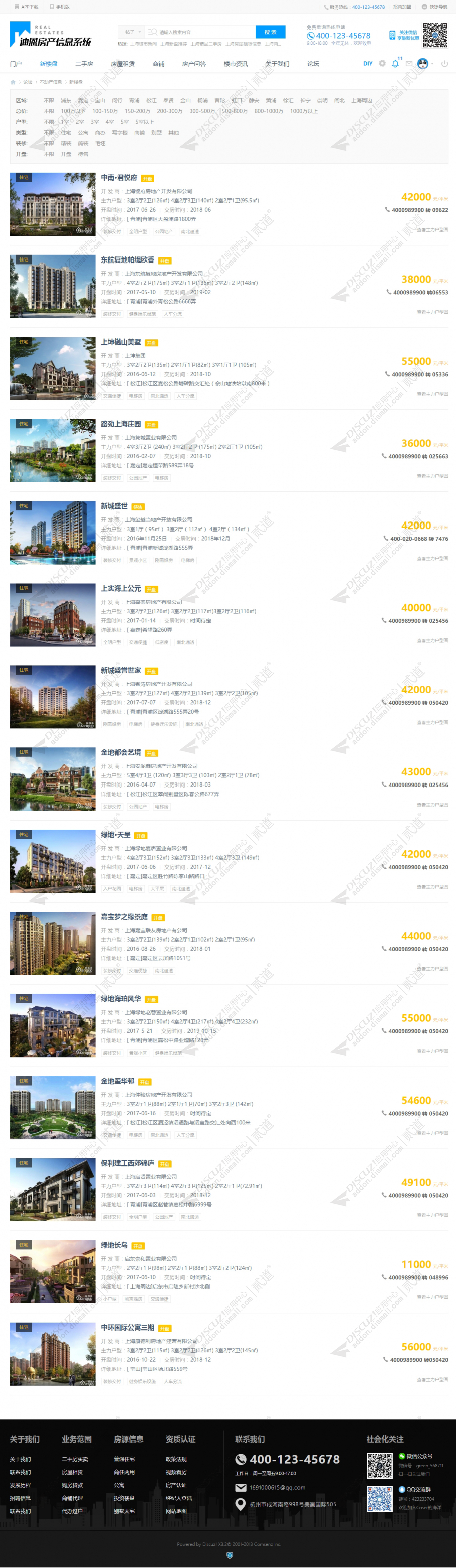Open the 中南·君悦府 listing

pyautogui.click(x=119, y=178)
